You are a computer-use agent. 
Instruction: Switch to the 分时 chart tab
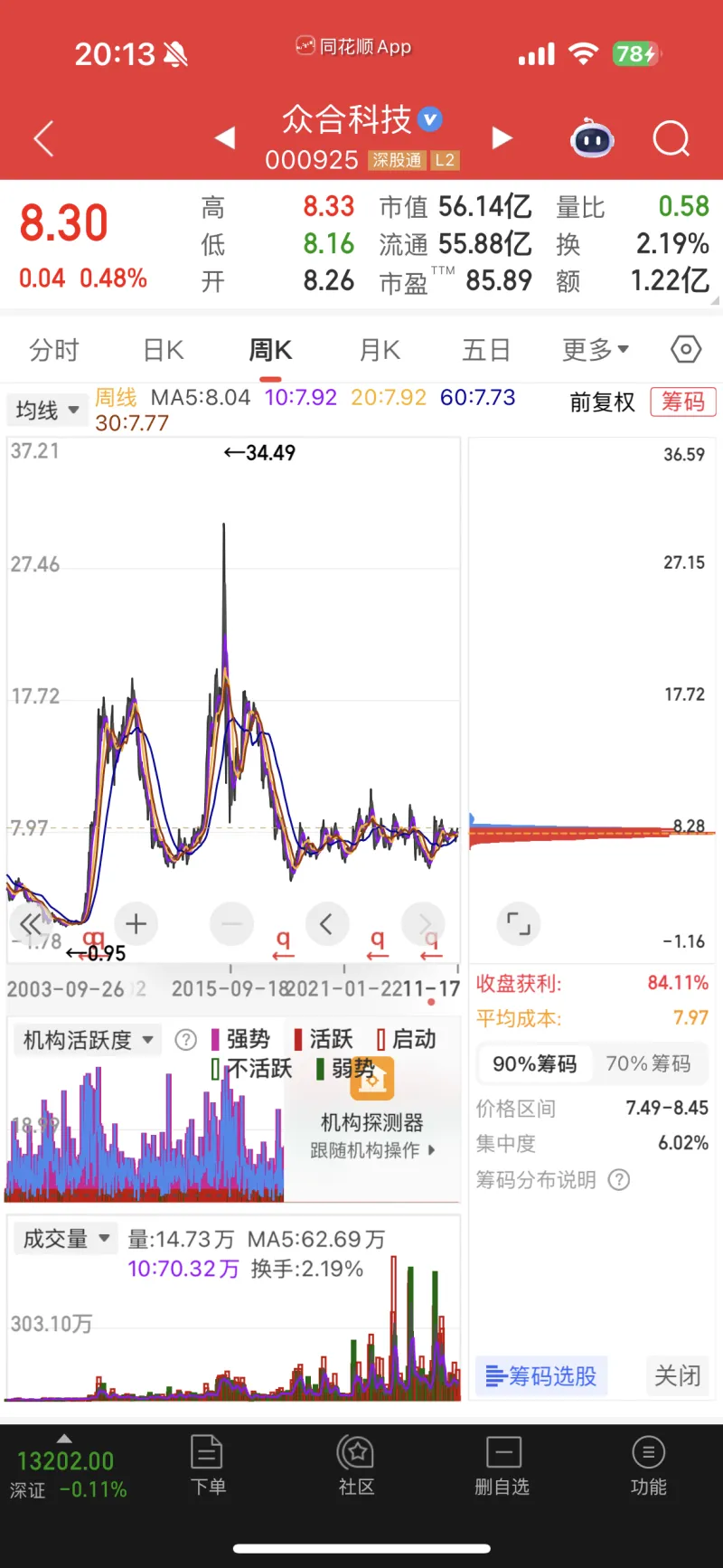(54, 350)
